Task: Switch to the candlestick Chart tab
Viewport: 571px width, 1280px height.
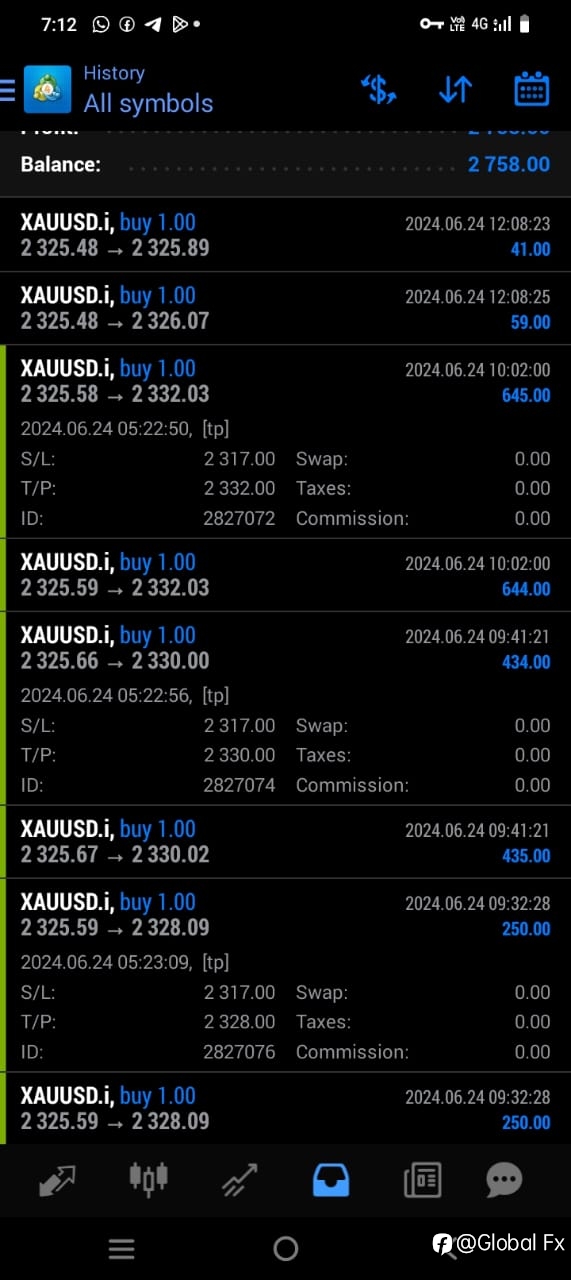Action: 148,1180
